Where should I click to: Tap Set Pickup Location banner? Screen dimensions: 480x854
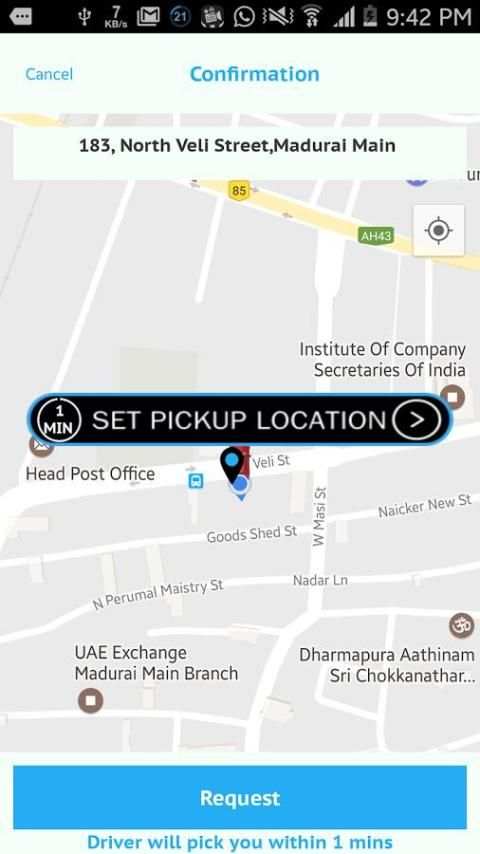pyautogui.click(x=240, y=419)
